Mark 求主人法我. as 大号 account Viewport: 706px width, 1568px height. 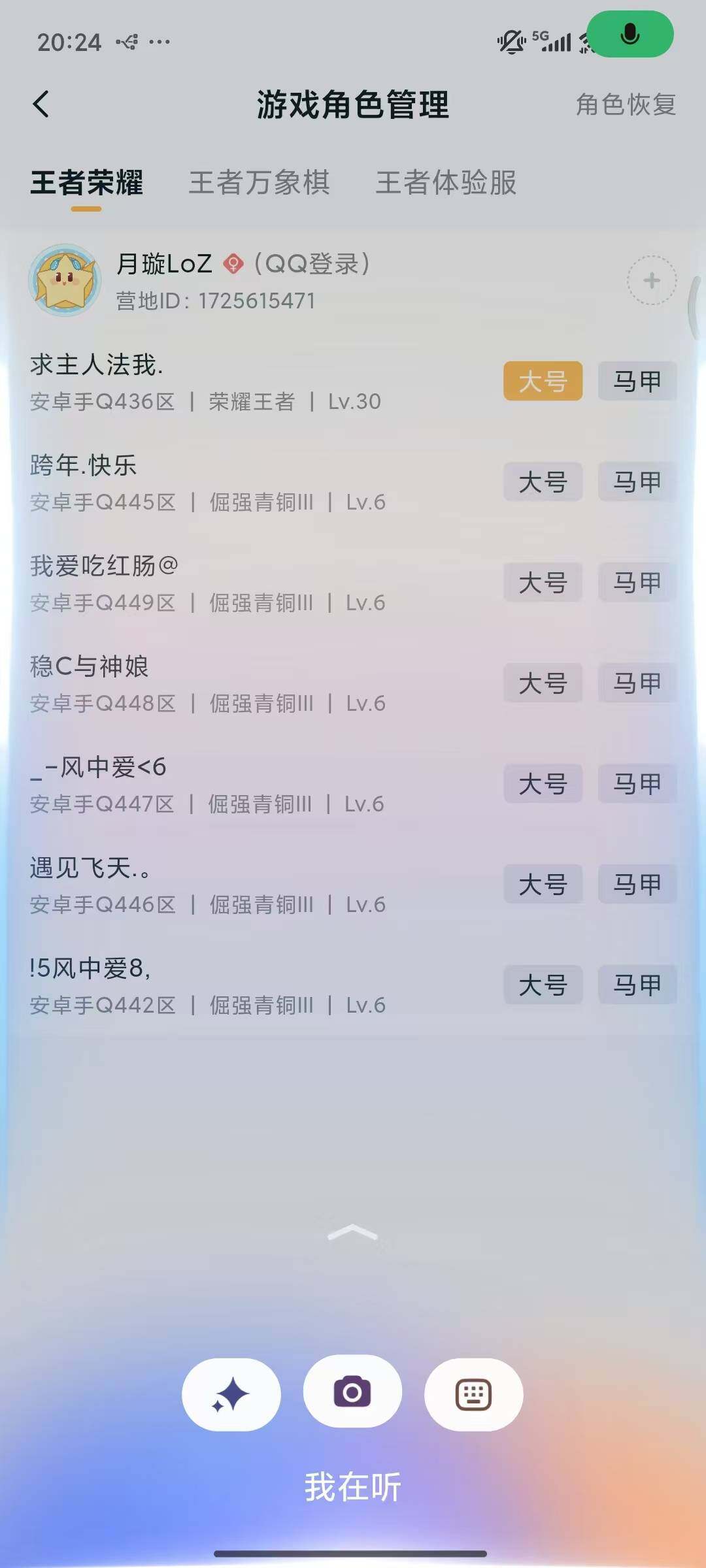[543, 382]
